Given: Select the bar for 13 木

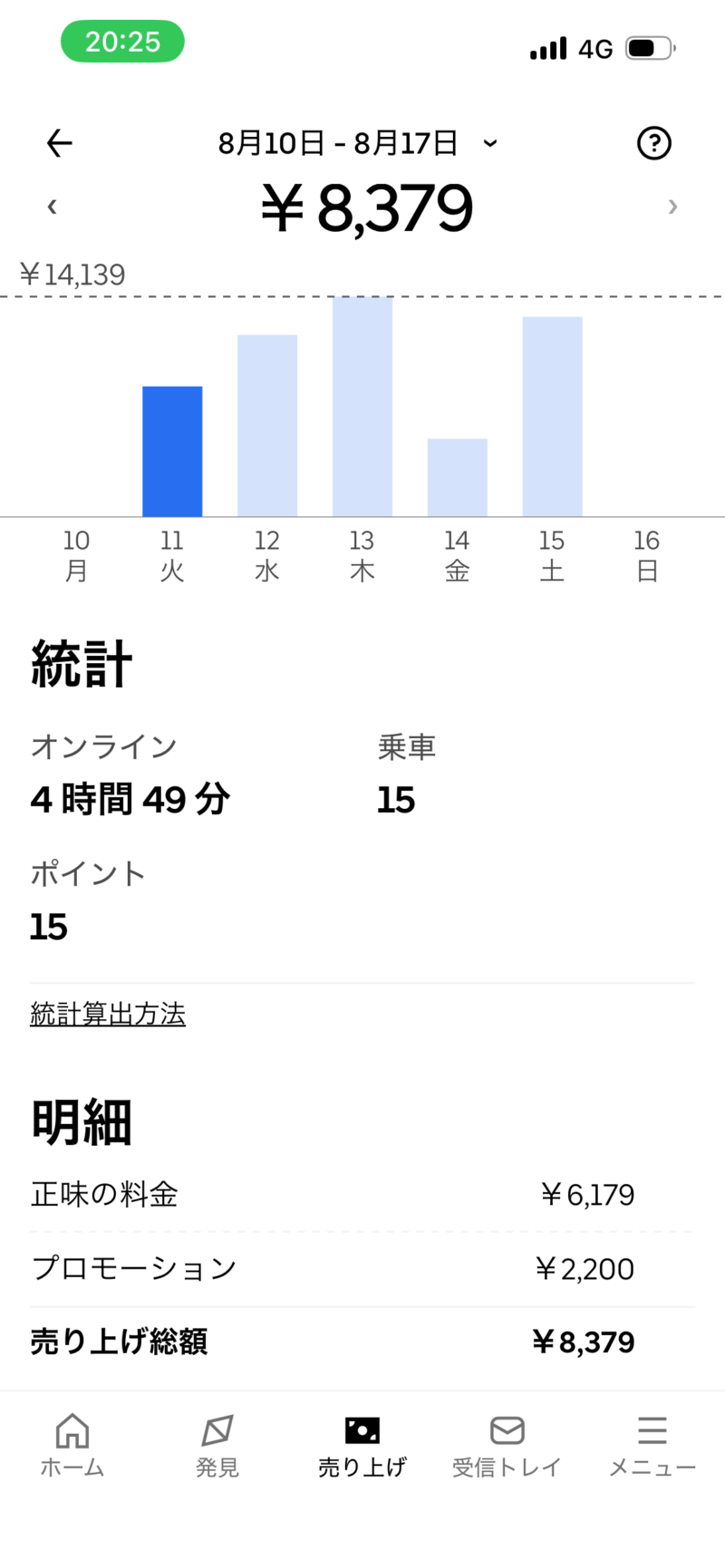Looking at the screenshot, I should [x=362, y=407].
